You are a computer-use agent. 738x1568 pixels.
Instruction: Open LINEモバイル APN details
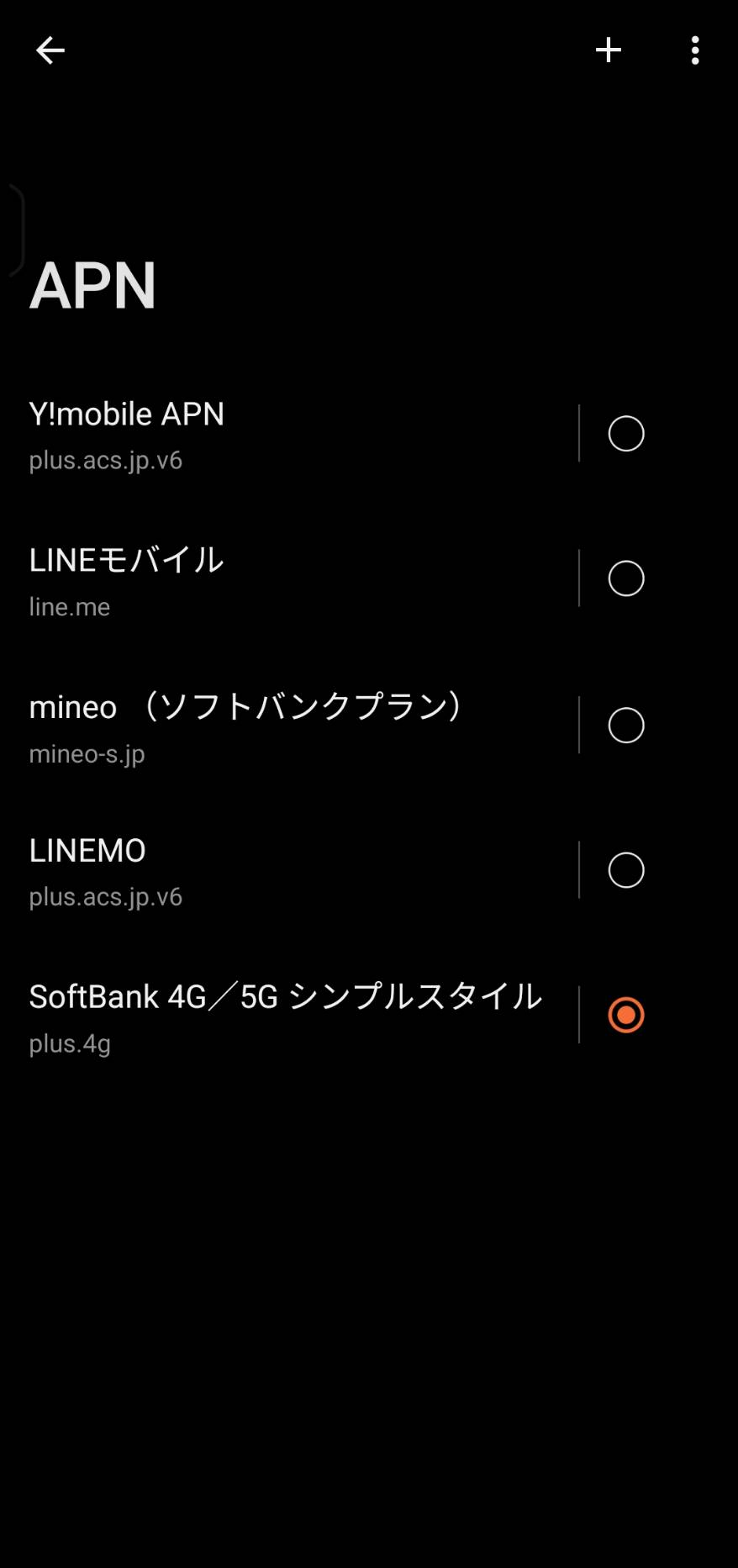[286, 580]
